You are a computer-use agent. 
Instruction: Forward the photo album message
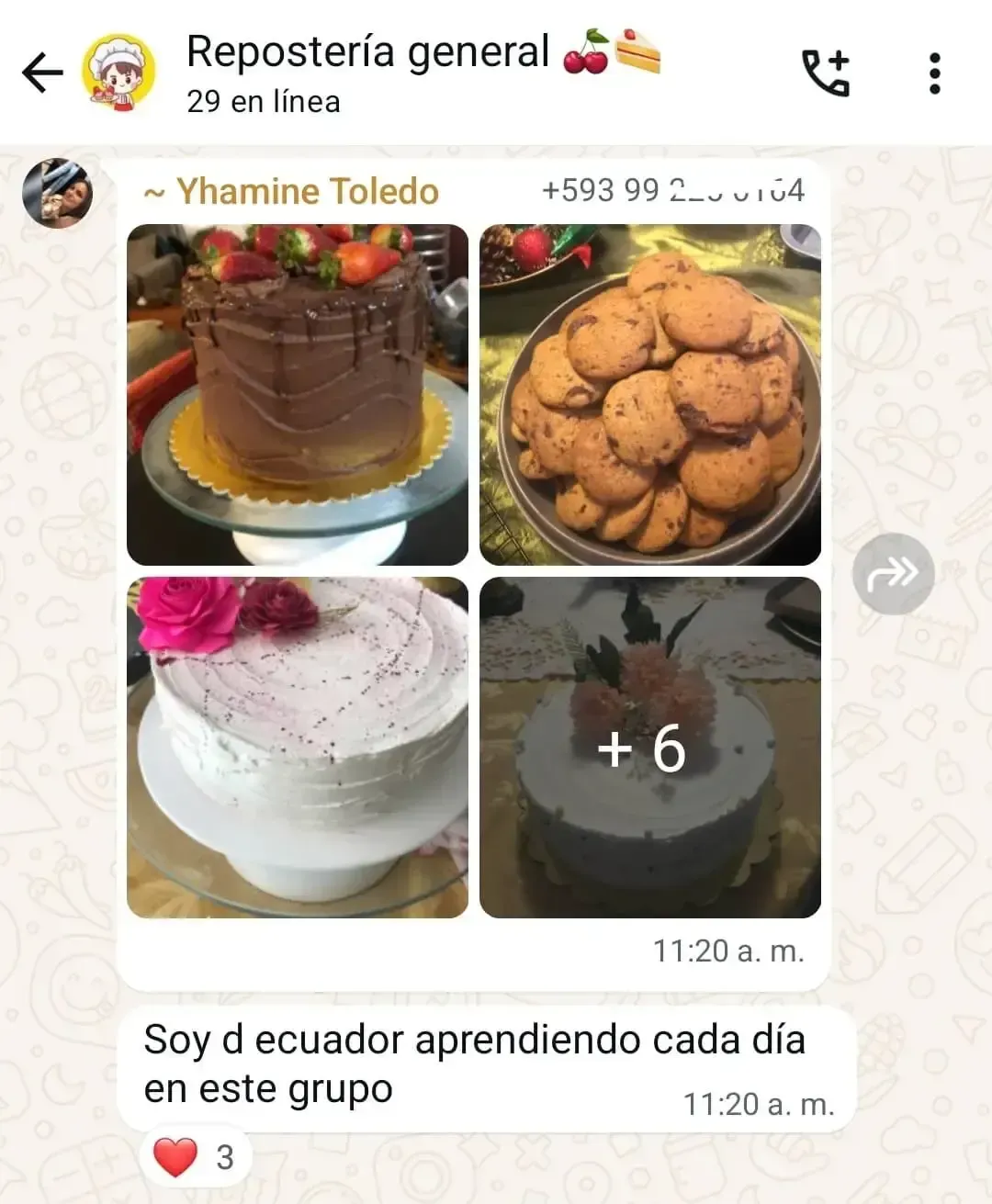pyautogui.click(x=893, y=574)
